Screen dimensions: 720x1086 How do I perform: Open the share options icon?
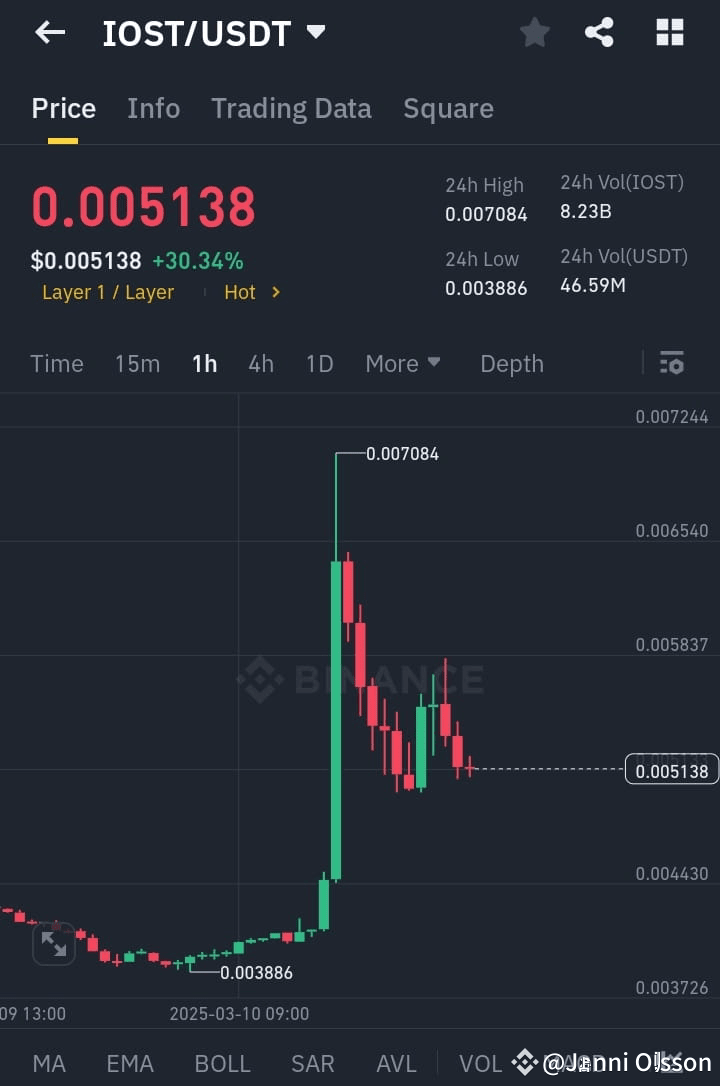[x=599, y=32]
